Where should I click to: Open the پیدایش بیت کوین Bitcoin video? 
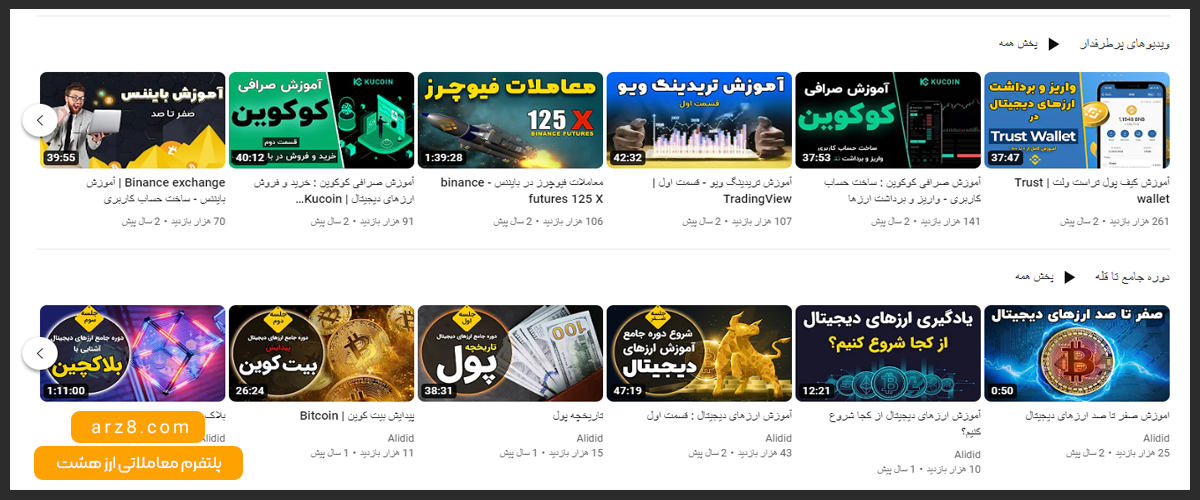[321, 353]
